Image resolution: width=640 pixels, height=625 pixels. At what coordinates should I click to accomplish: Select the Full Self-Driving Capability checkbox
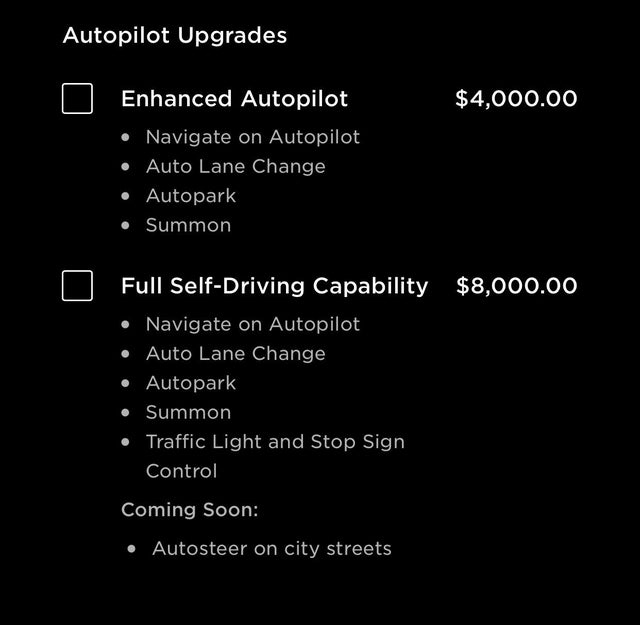point(77,286)
